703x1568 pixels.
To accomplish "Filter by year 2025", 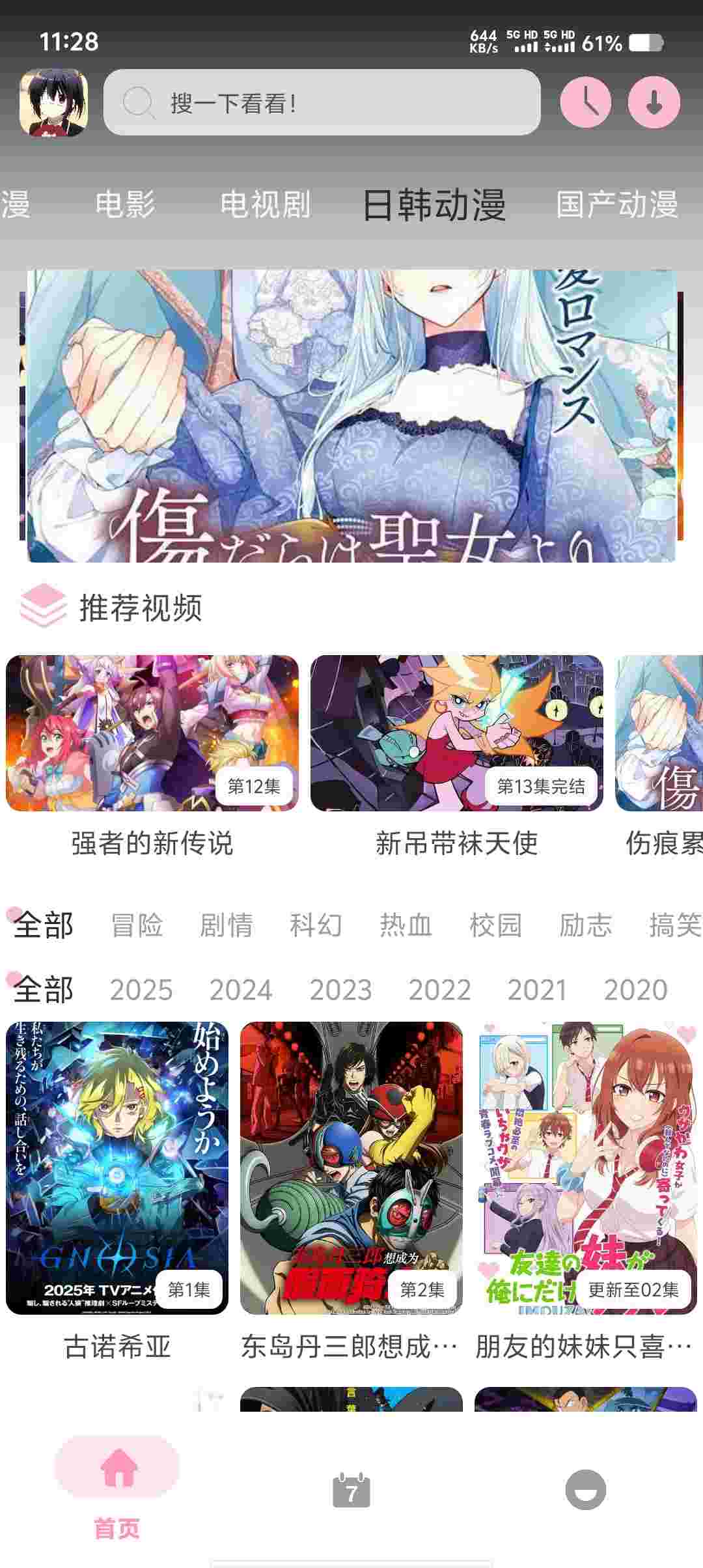I will 141,990.
